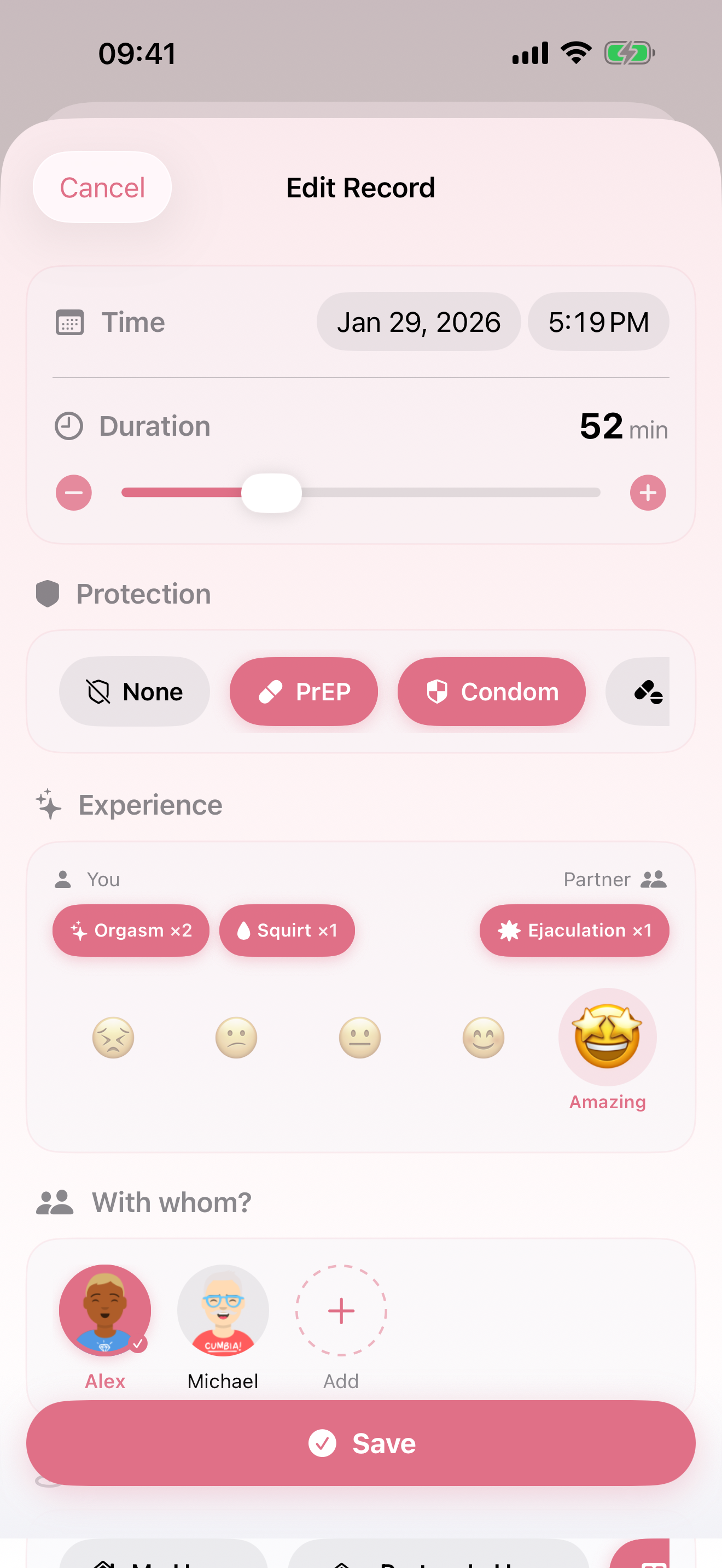
Task: Toggle the Condom protection chip
Action: [x=491, y=692]
